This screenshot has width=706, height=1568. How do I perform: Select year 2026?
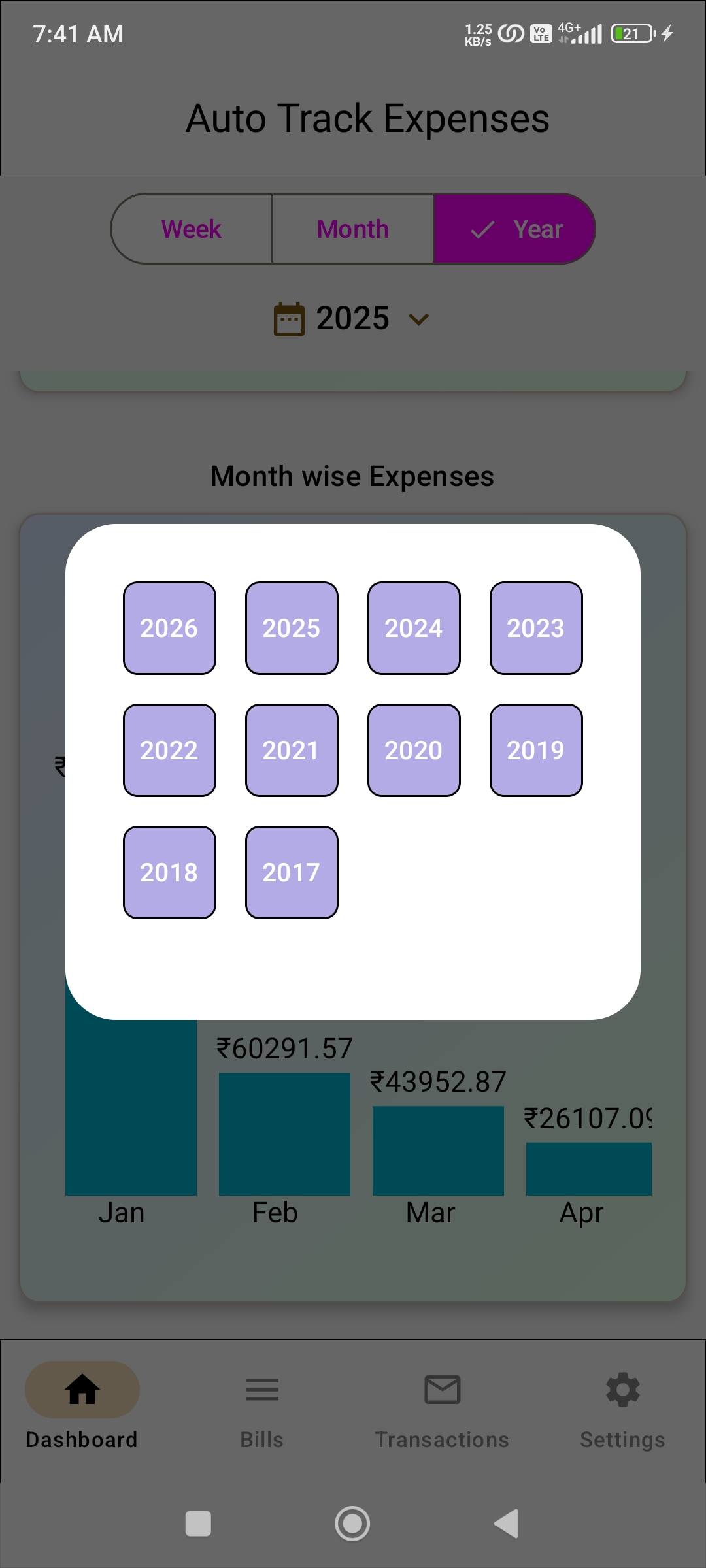pyautogui.click(x=169, y=628)
